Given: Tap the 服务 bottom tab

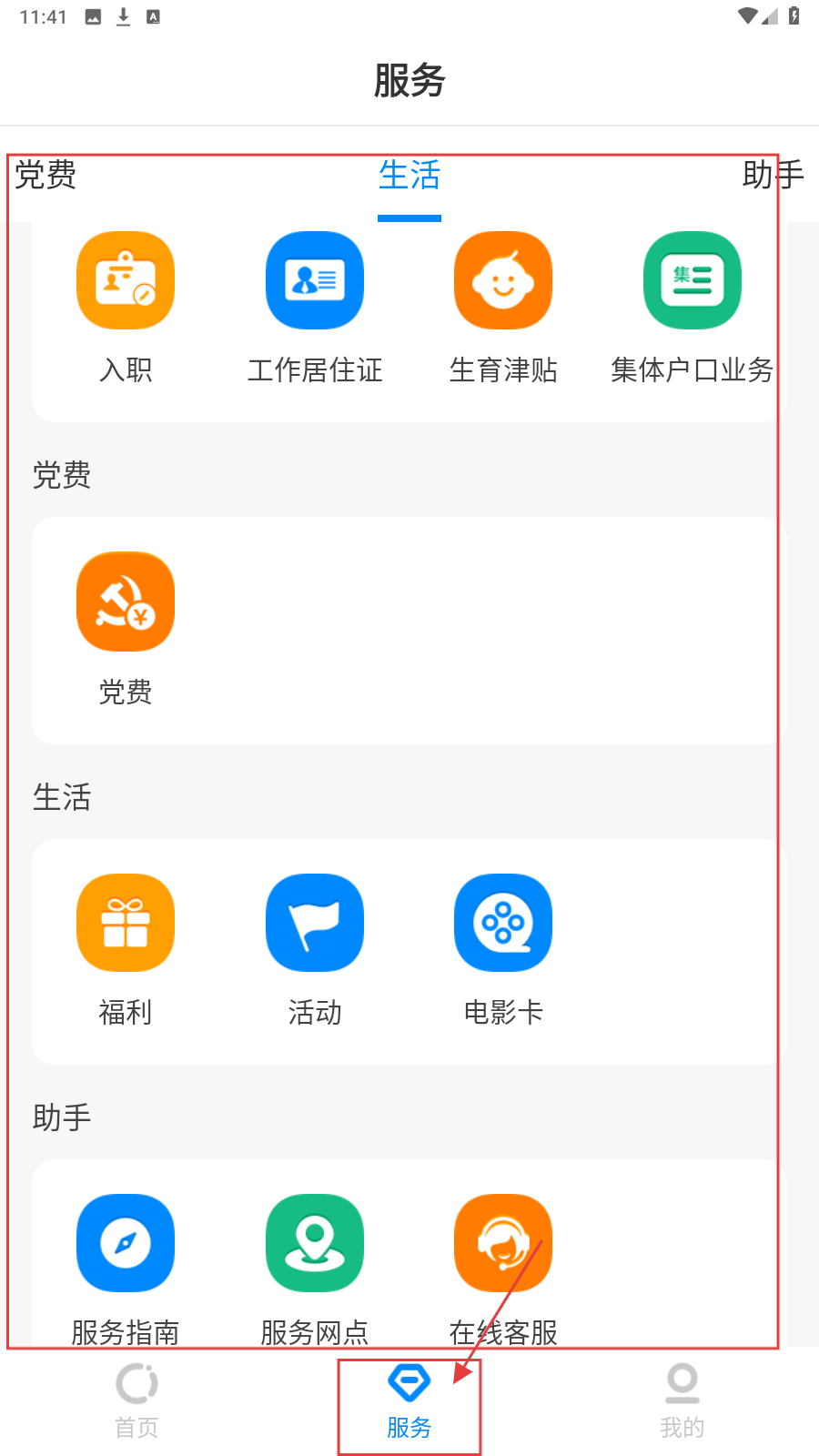Looking at the screenshot, I should [x=409, y=1401].
